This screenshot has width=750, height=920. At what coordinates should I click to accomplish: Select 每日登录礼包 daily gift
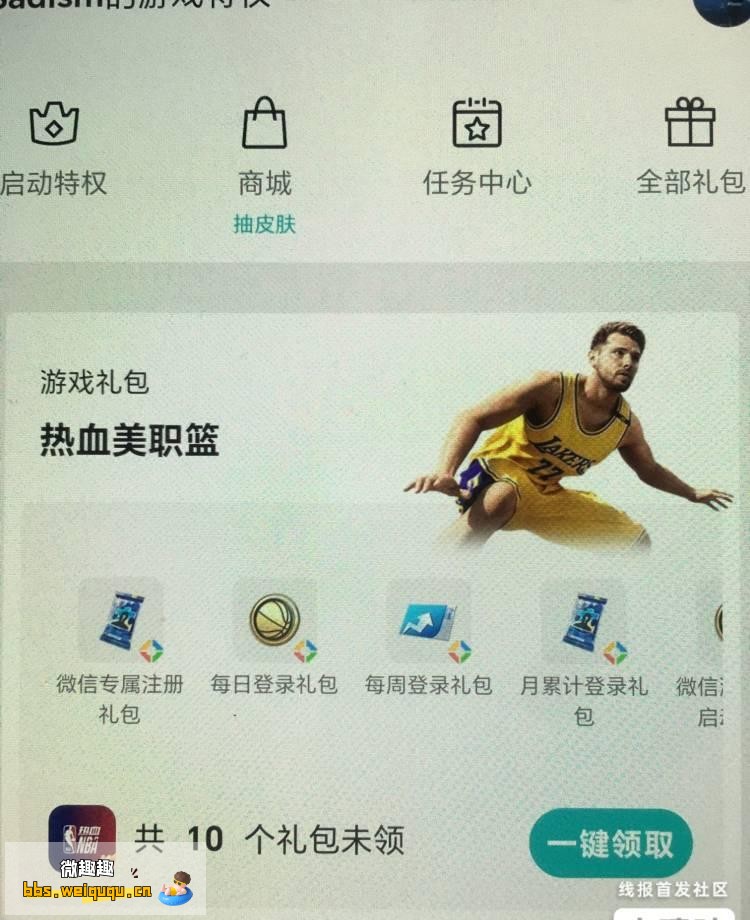coord(274,640)
